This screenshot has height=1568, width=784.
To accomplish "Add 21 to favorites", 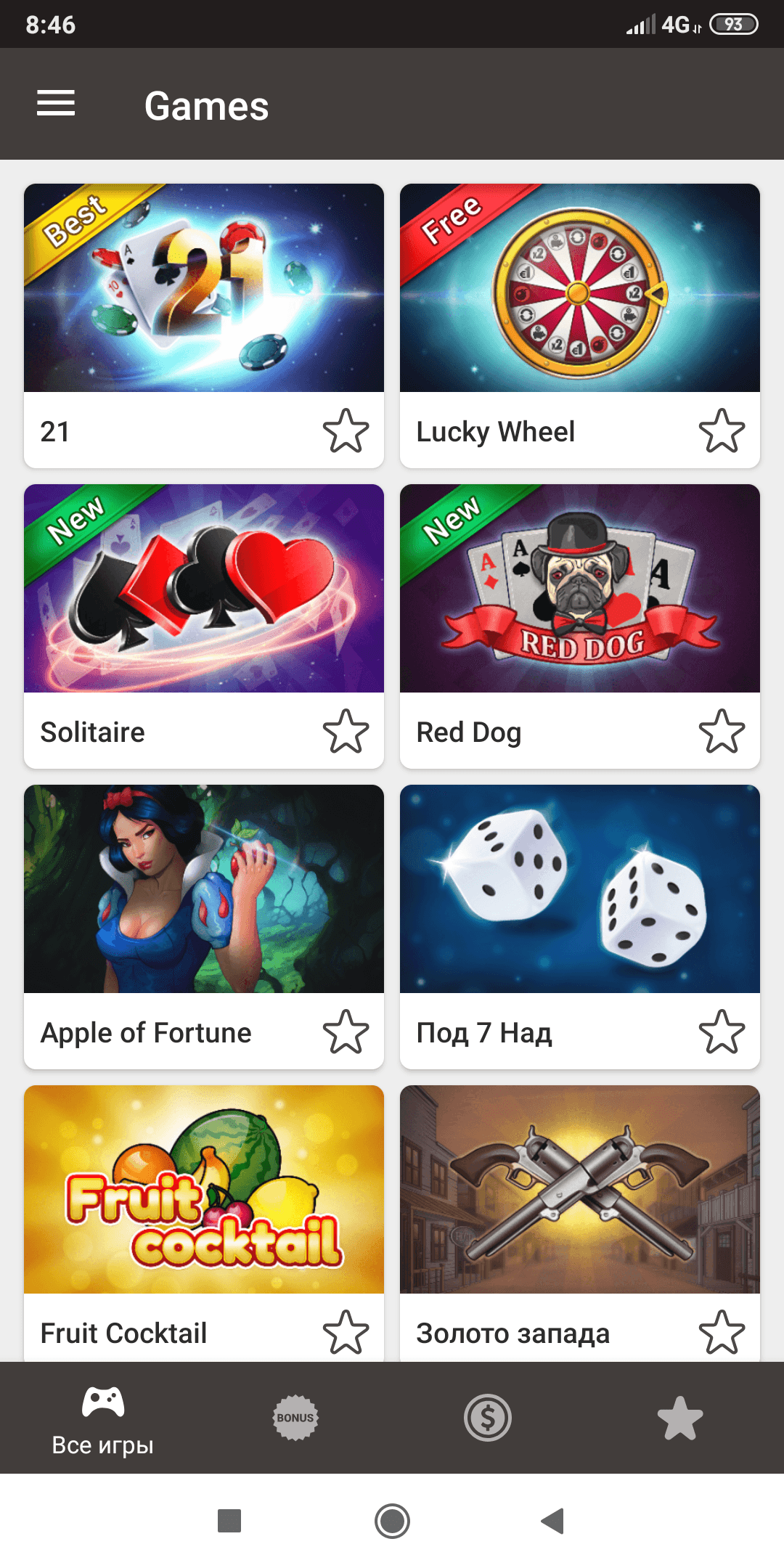I will point(346,431).
